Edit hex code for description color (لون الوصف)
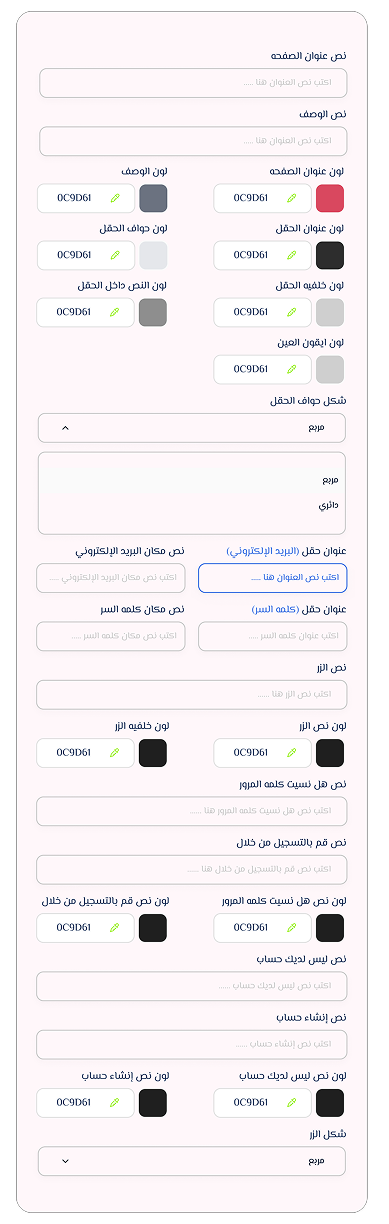This screenshot has width=389, height=1224. 85,198
